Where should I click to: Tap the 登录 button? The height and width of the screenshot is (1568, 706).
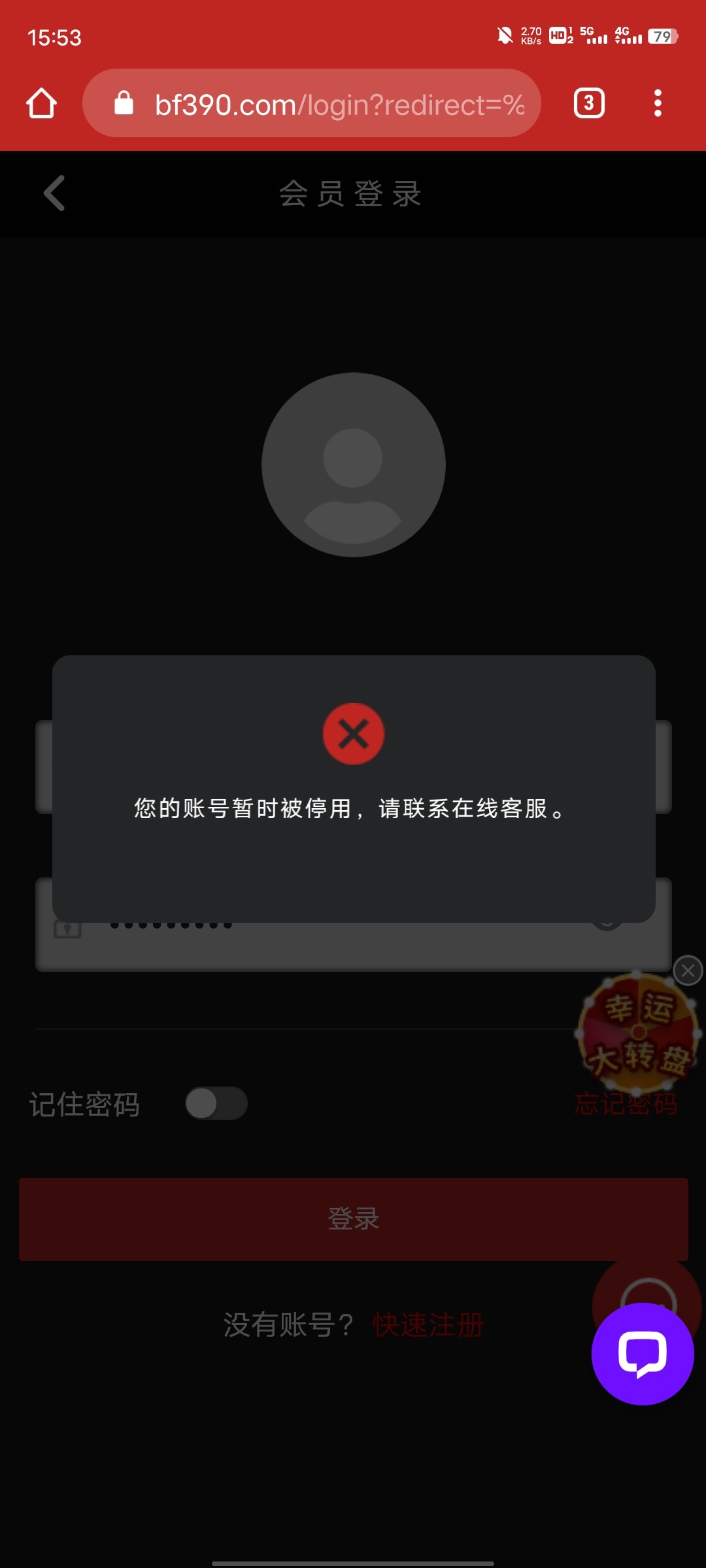tap(353, 1219)
